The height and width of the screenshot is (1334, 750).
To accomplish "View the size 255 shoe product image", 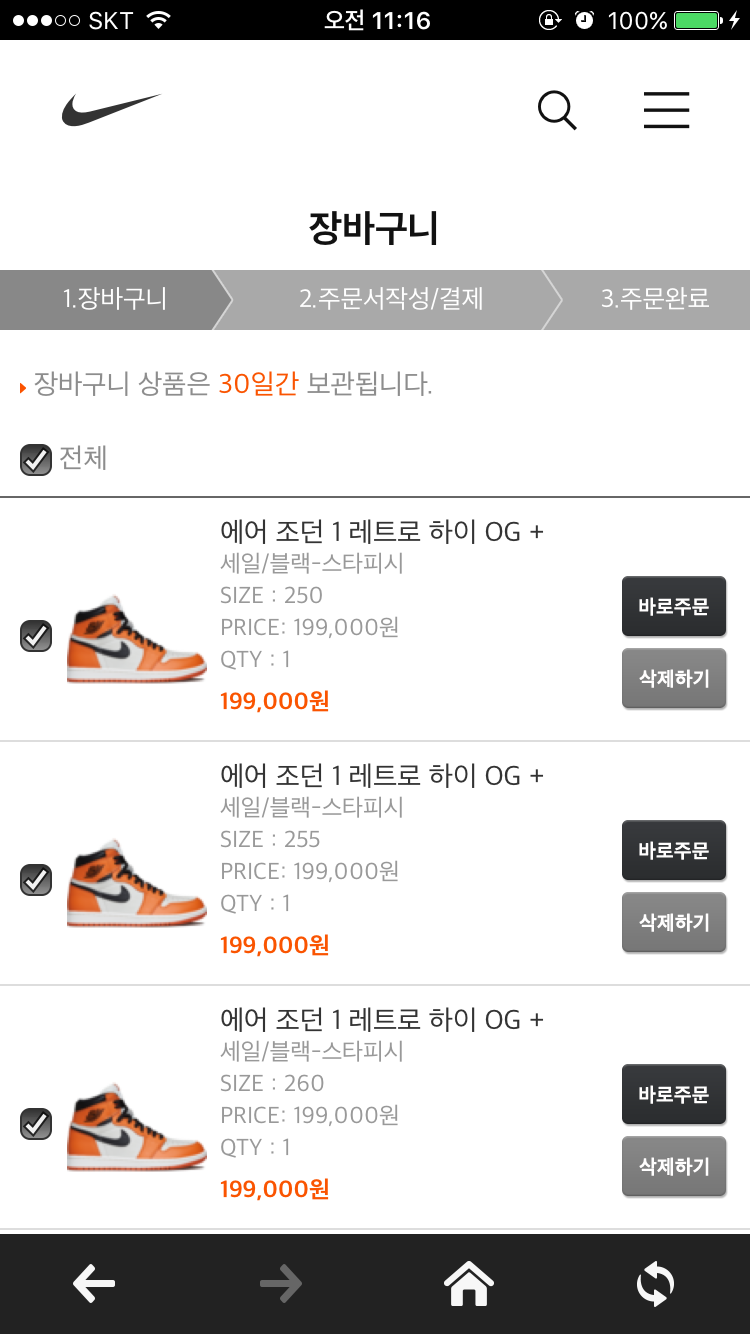I will point(137,884).
